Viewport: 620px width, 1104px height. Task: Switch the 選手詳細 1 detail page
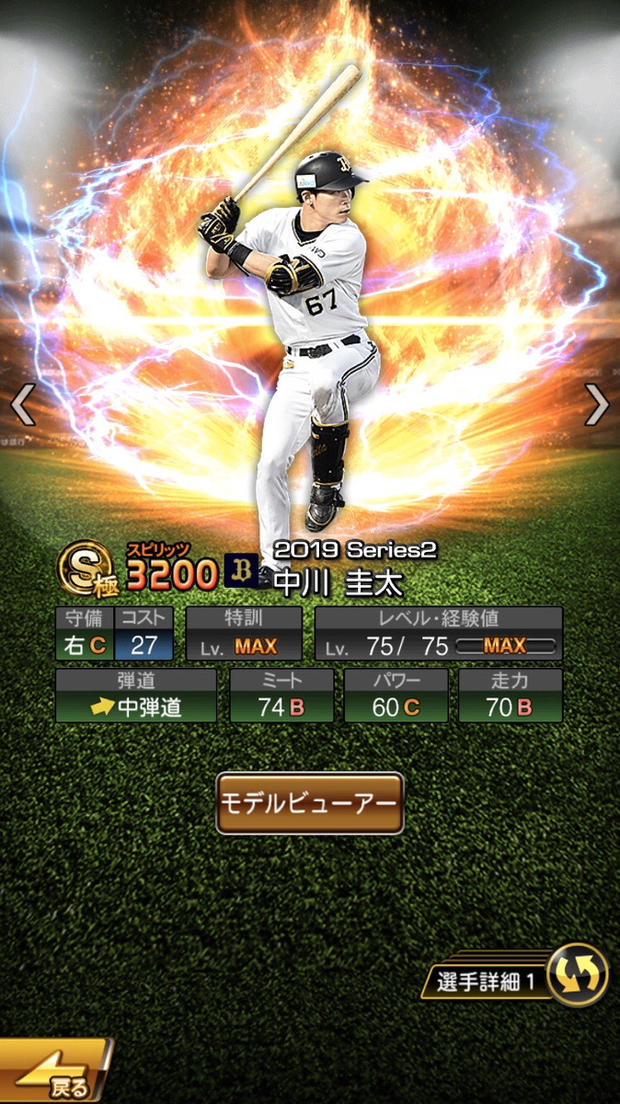click(x=577, y=975)
